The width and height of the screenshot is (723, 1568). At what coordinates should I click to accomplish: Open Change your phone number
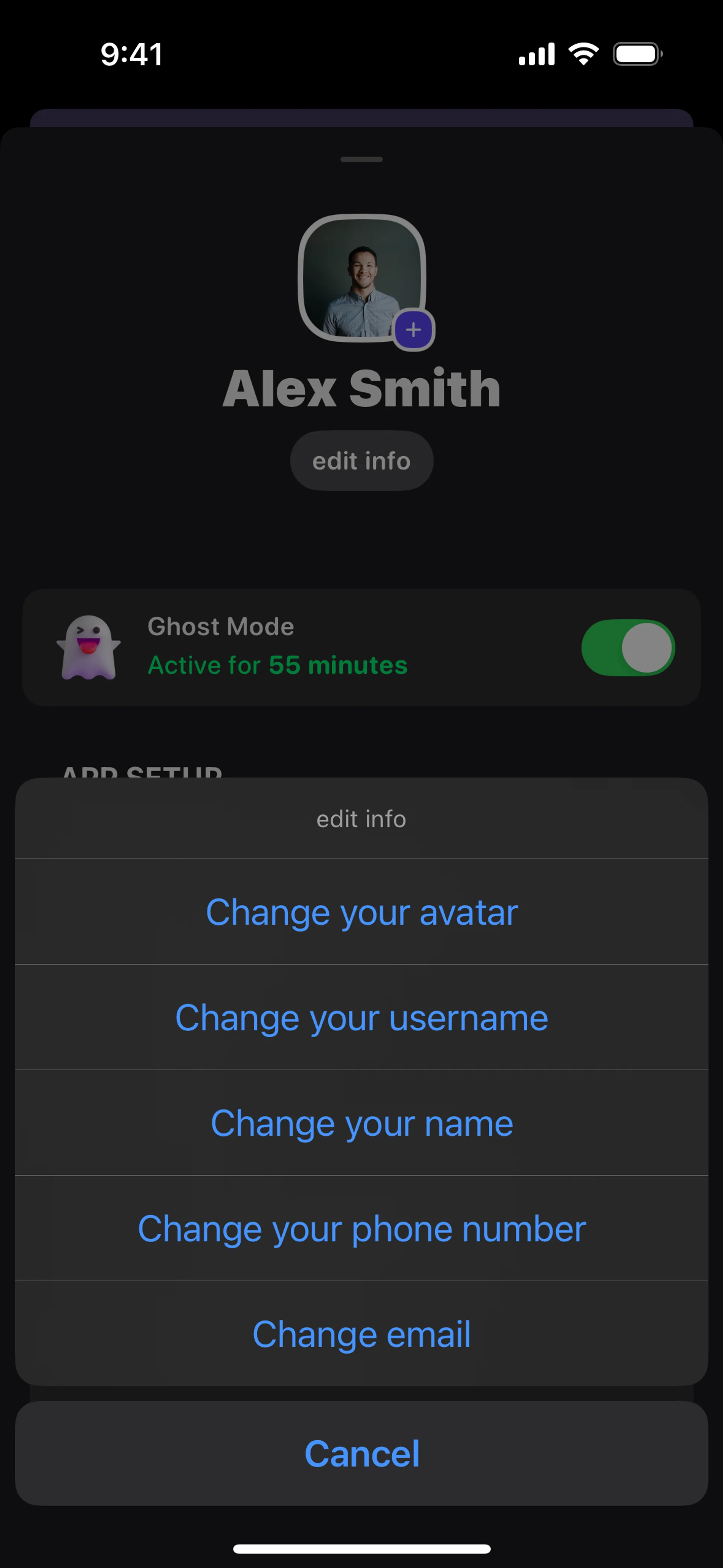[361, 1228]
